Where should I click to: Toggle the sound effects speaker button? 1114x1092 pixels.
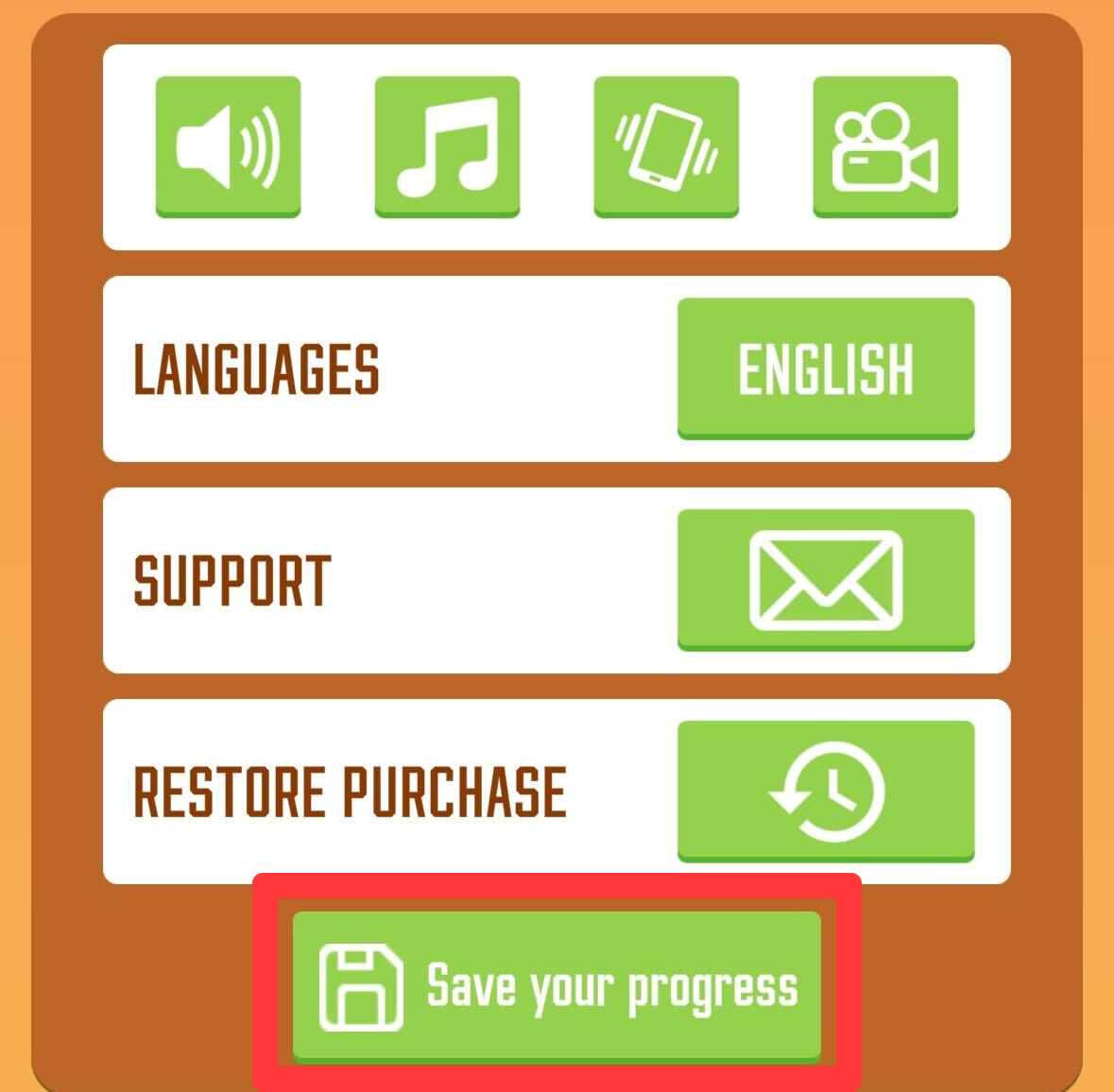[228, 146]
